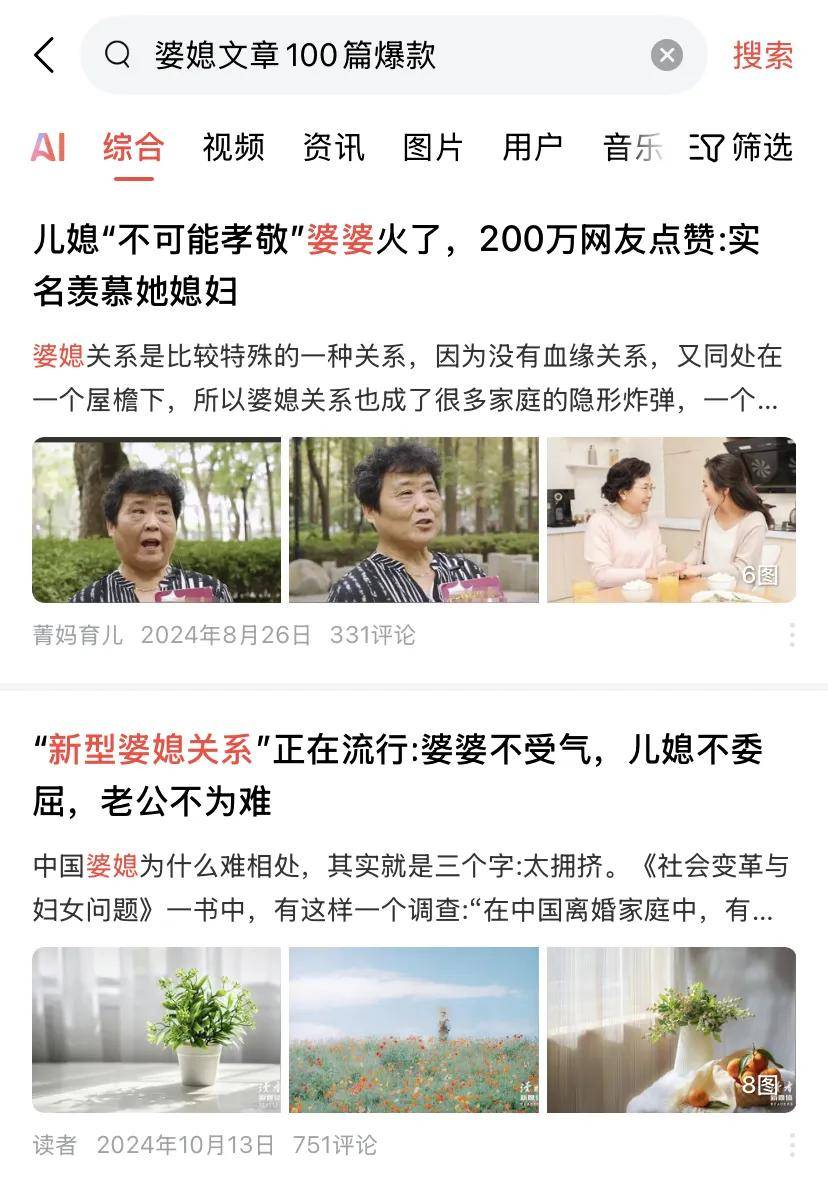Open the AI tab
Viewport: 828px width, 1191px height.
(48, 148)
